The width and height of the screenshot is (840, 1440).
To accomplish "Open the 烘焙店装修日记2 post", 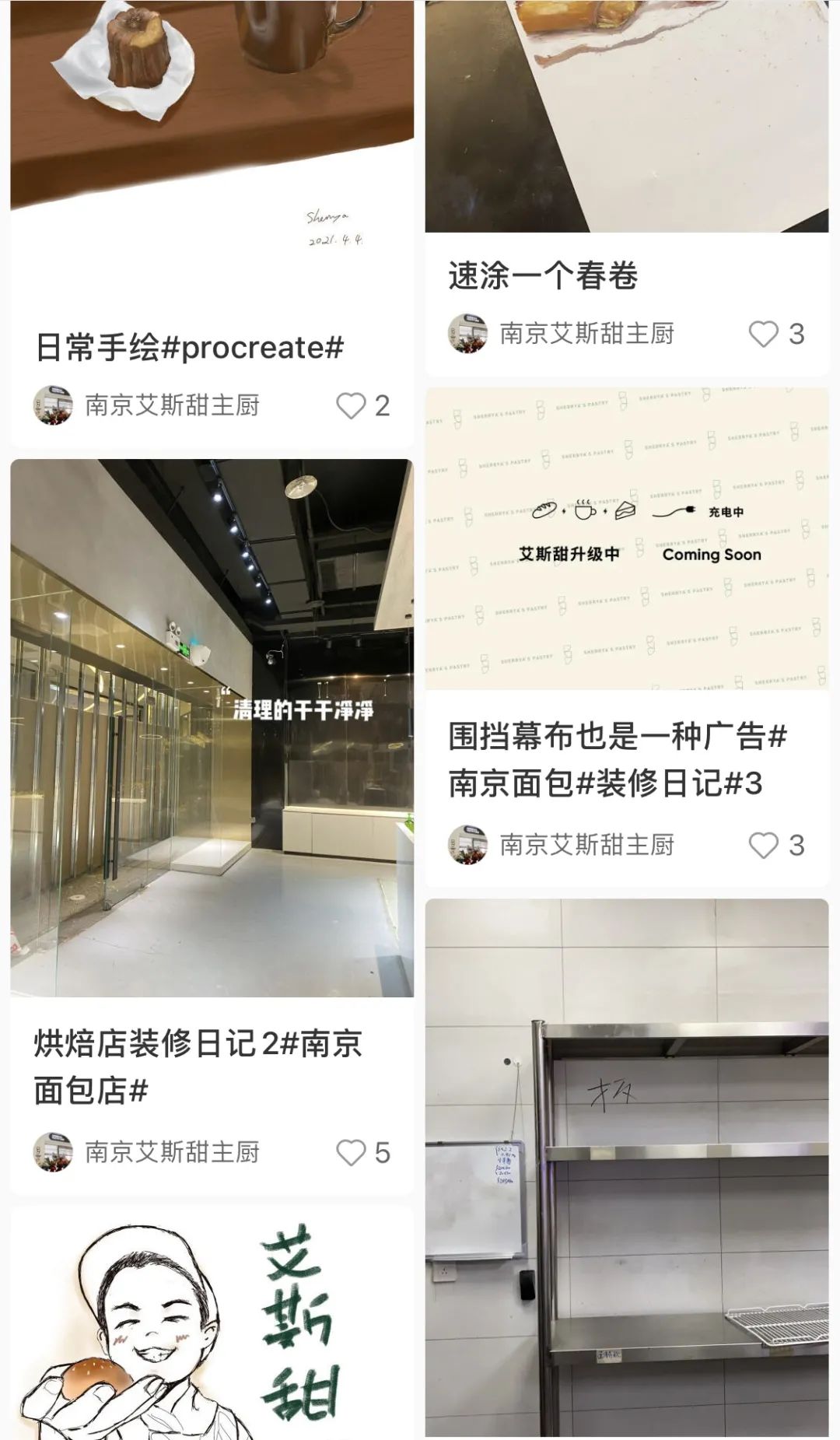I will [x=198, y=1066].
